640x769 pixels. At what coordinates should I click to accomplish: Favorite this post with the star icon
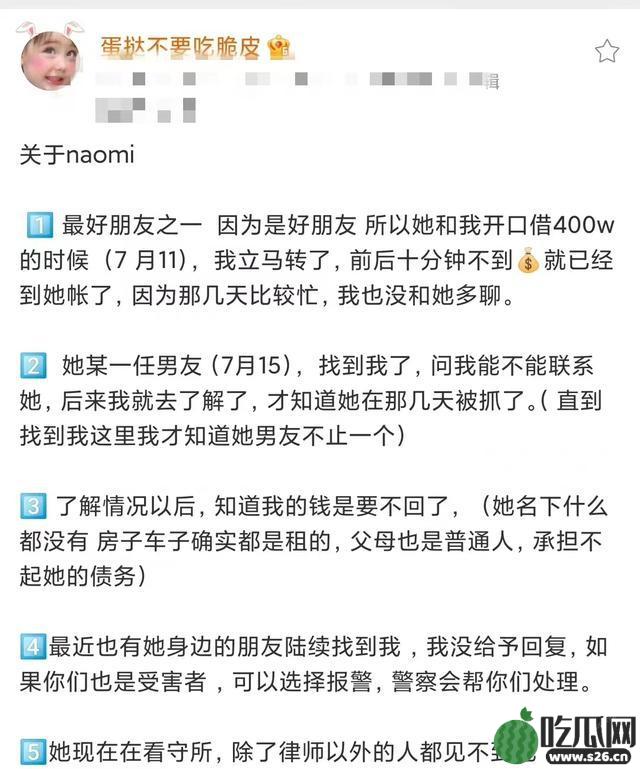(x=606, y=52)
